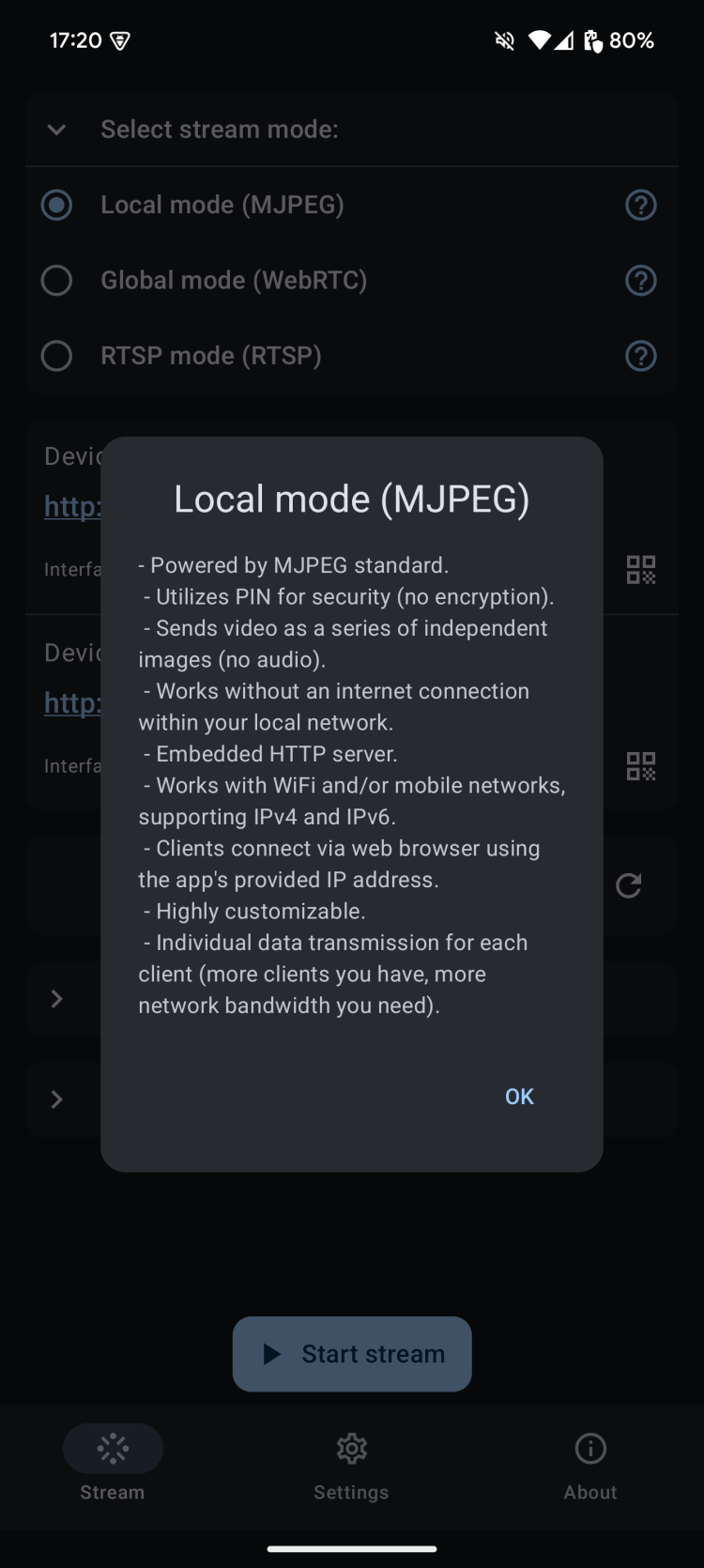Refresh using the reload icon
Image resolution: width=704 pixels, height=1568 pixels.
point(628,884)
